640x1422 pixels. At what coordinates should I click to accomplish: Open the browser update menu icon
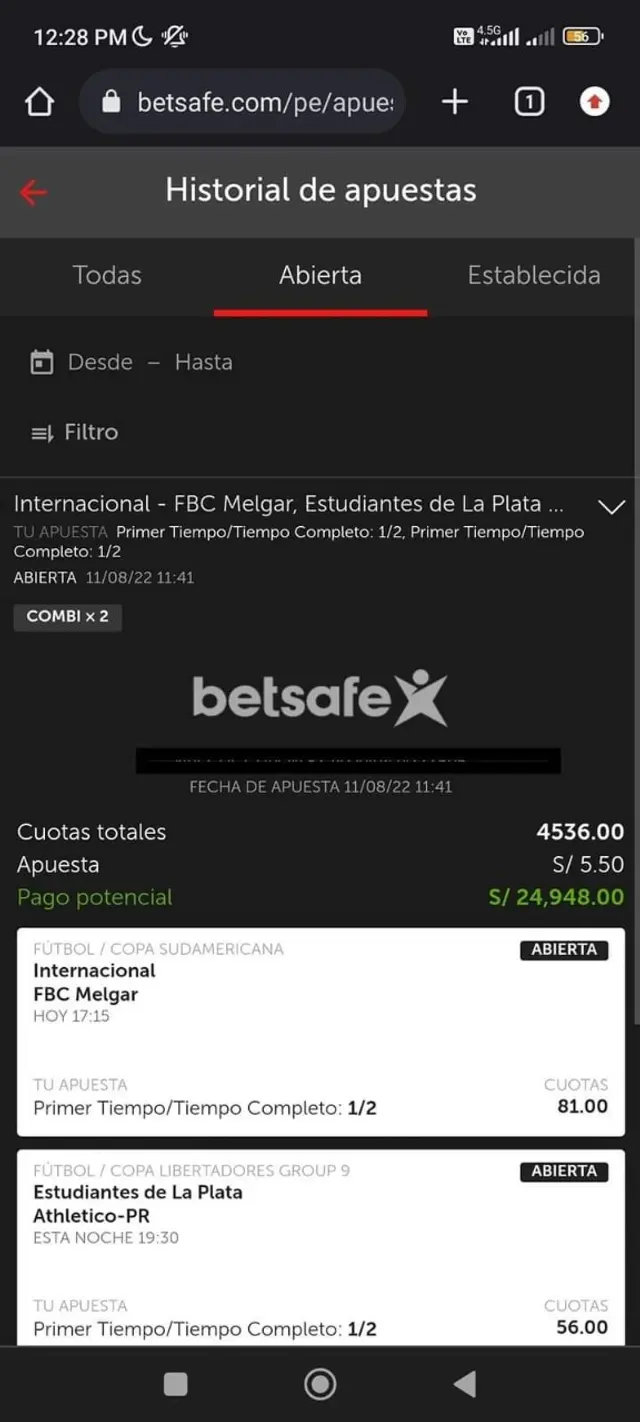[x=595, y=101]
